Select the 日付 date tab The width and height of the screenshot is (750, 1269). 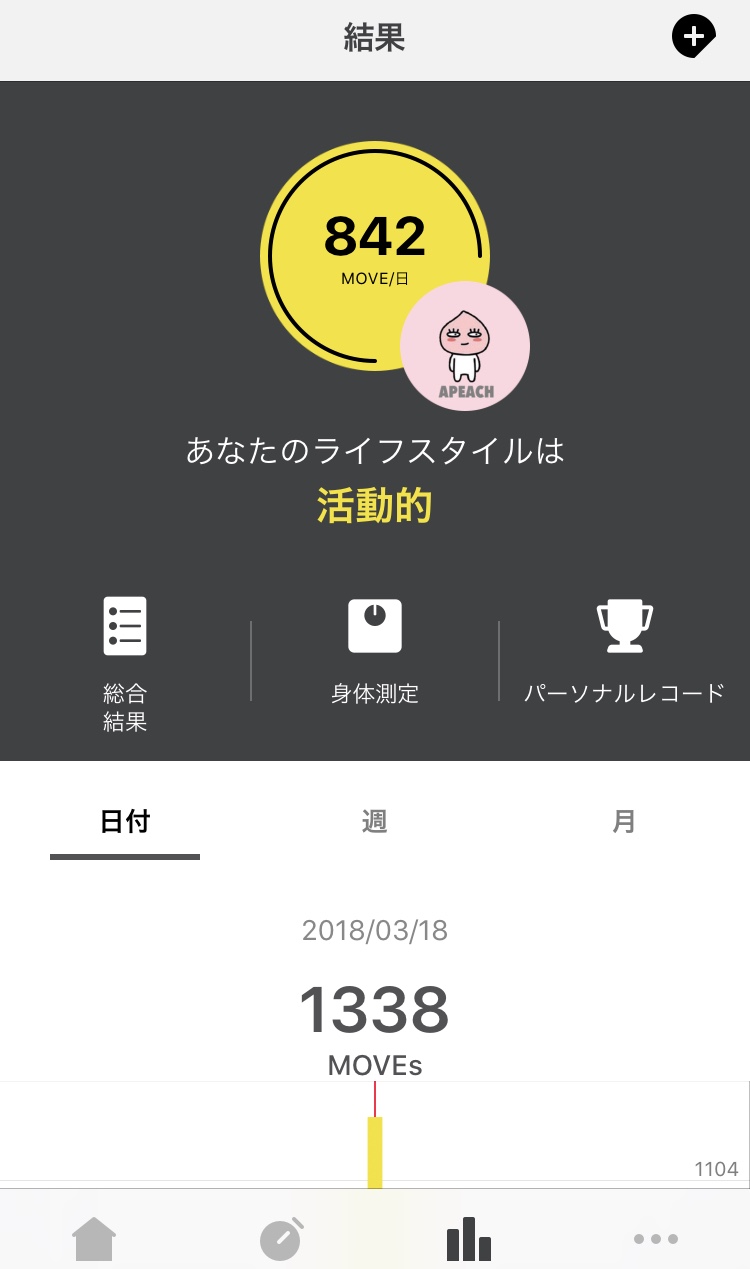(125, 822)
